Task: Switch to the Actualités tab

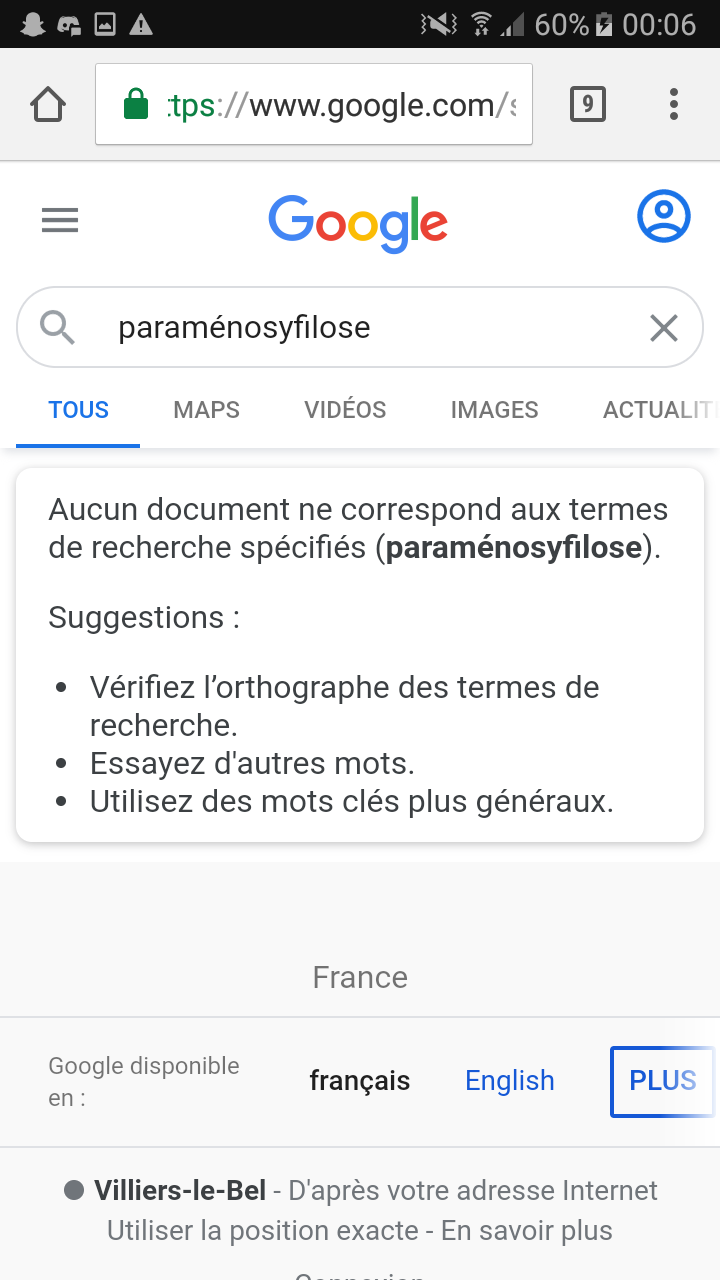Action: coord(660,410)
